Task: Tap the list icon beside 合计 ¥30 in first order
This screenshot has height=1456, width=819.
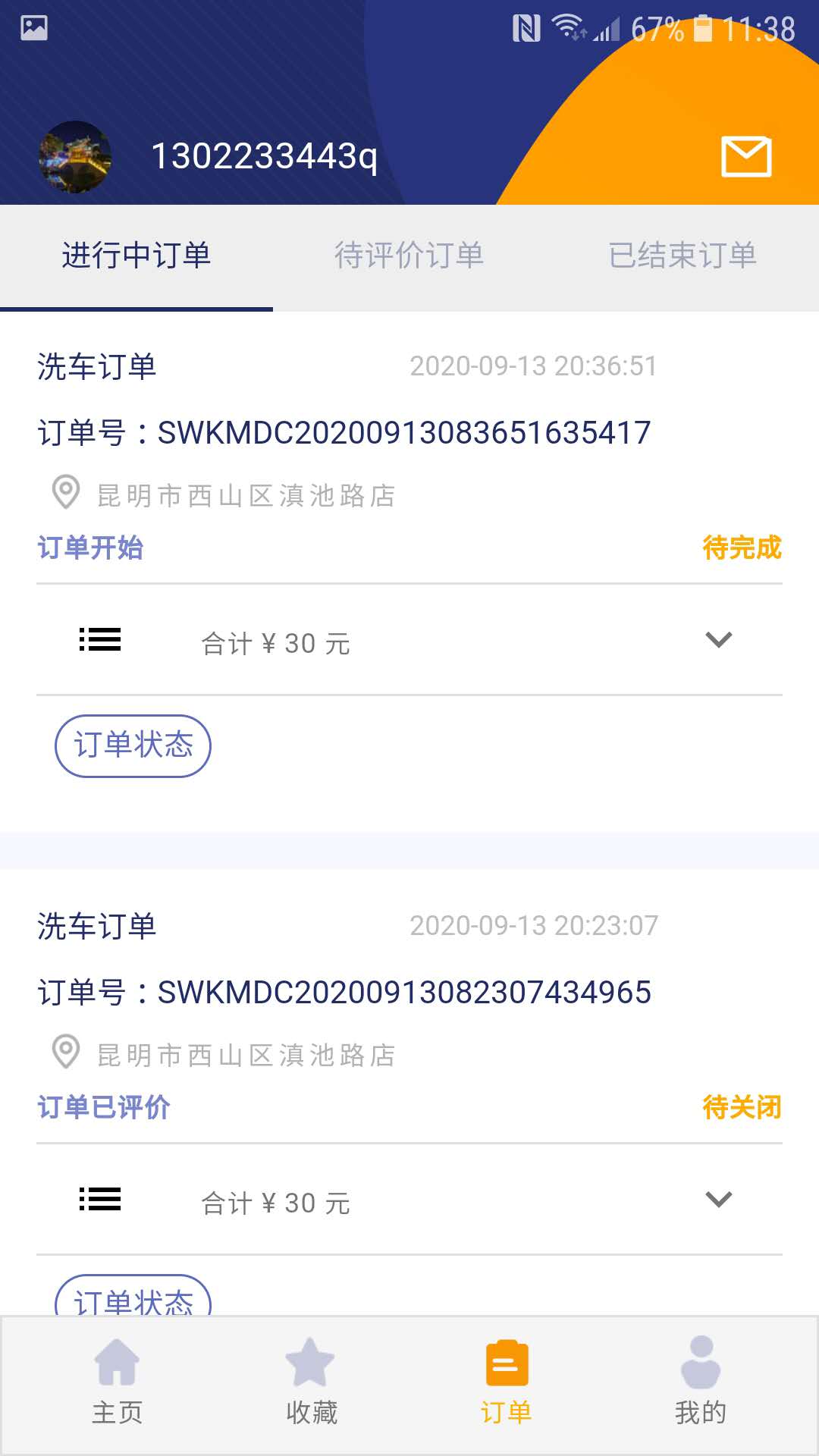Action: click(99, 641)
